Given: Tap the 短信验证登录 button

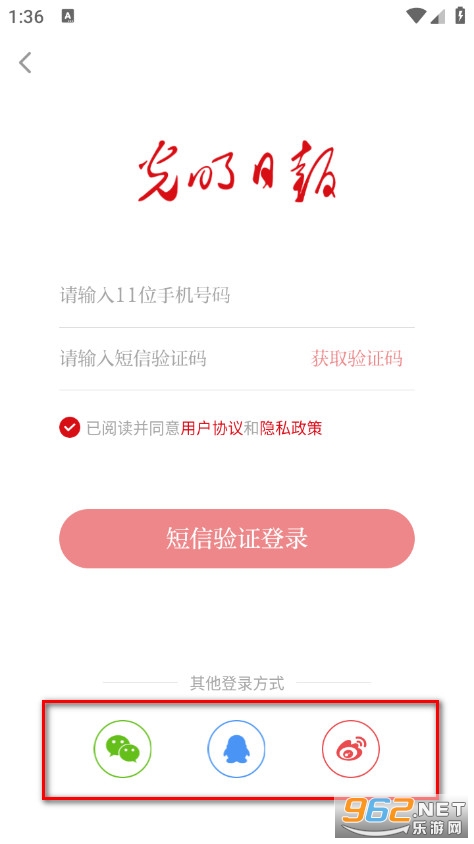Looking at the screenshot, I should (x=237, y=538).
